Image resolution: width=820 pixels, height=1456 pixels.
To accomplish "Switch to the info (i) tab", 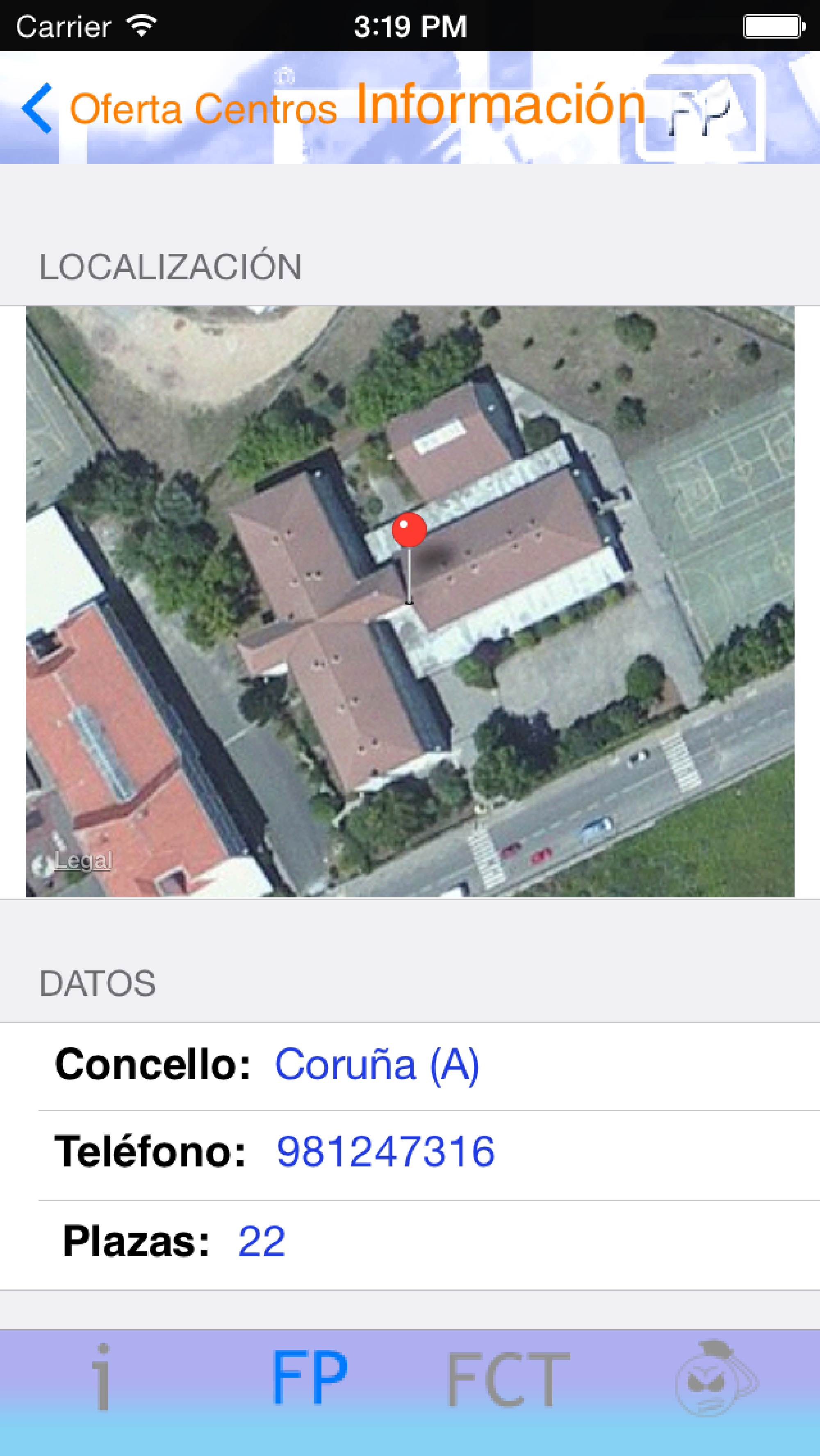I will tap(102, 1377).
